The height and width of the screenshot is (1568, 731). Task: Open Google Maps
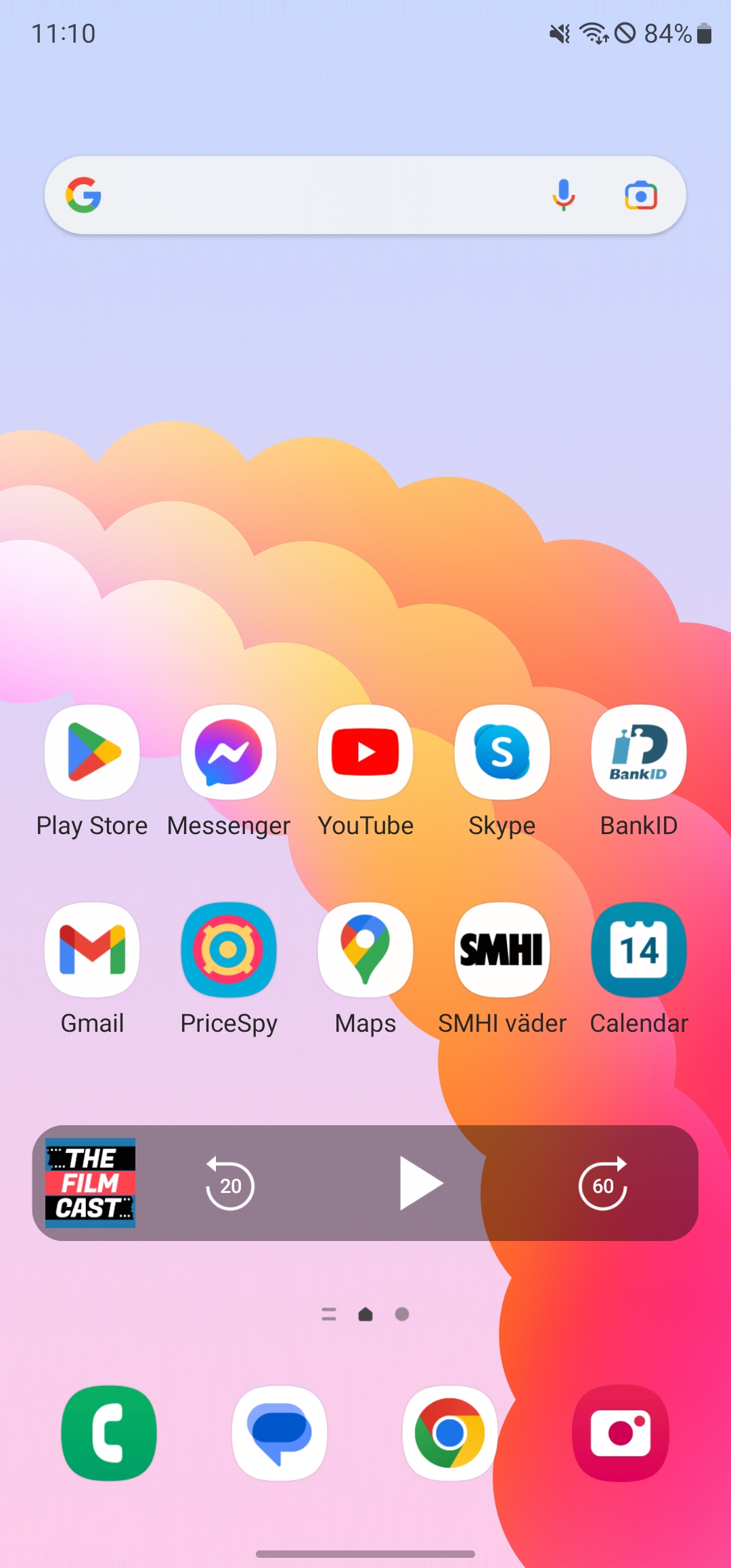[365, 951]
